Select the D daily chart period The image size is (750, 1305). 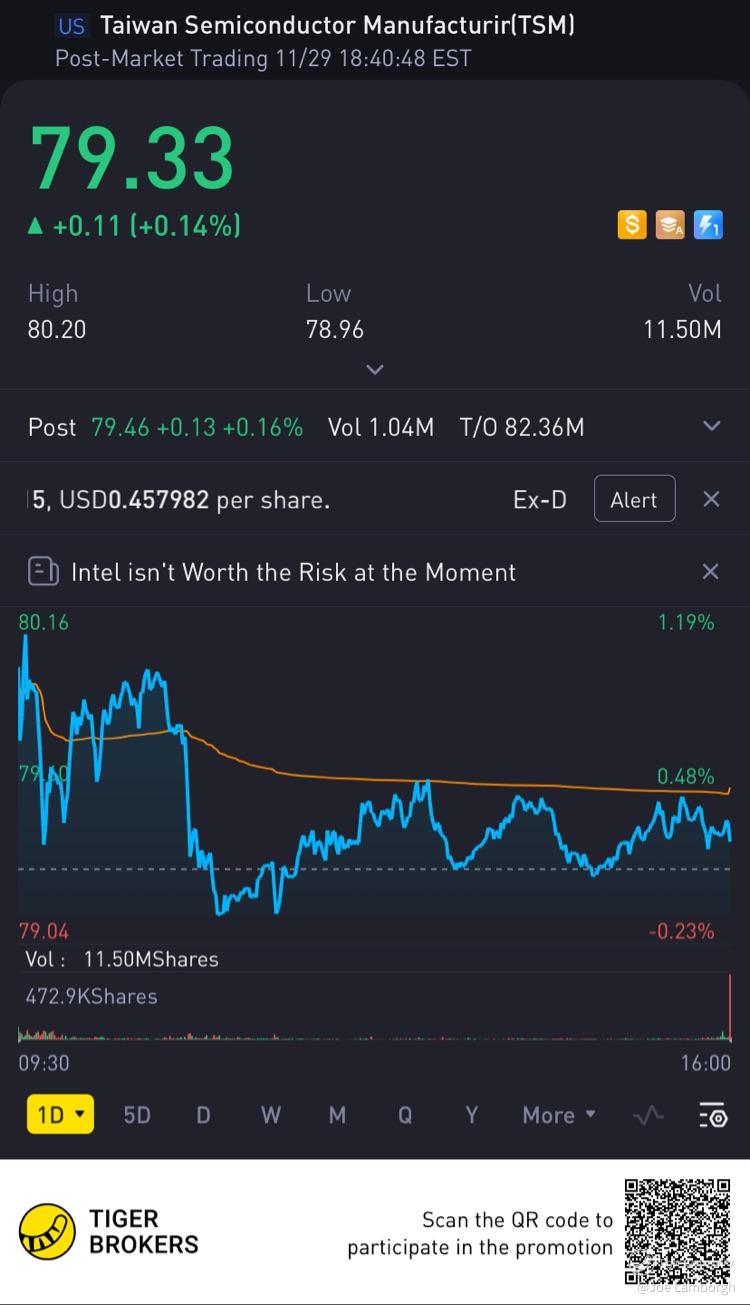click(x=203, y=1114)
